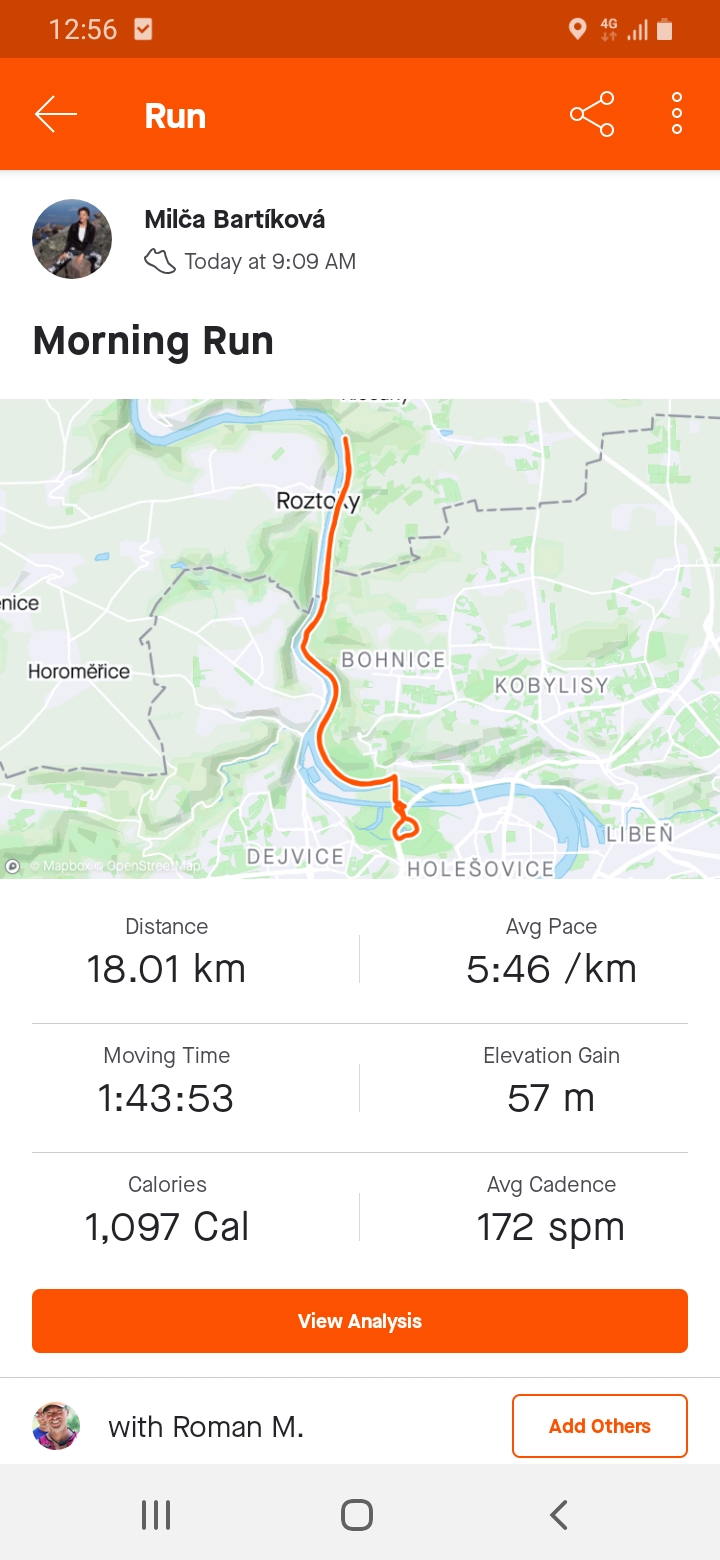Go to the home screen
Viewport: 720px width, 1560px height.
coord(357,1515)
